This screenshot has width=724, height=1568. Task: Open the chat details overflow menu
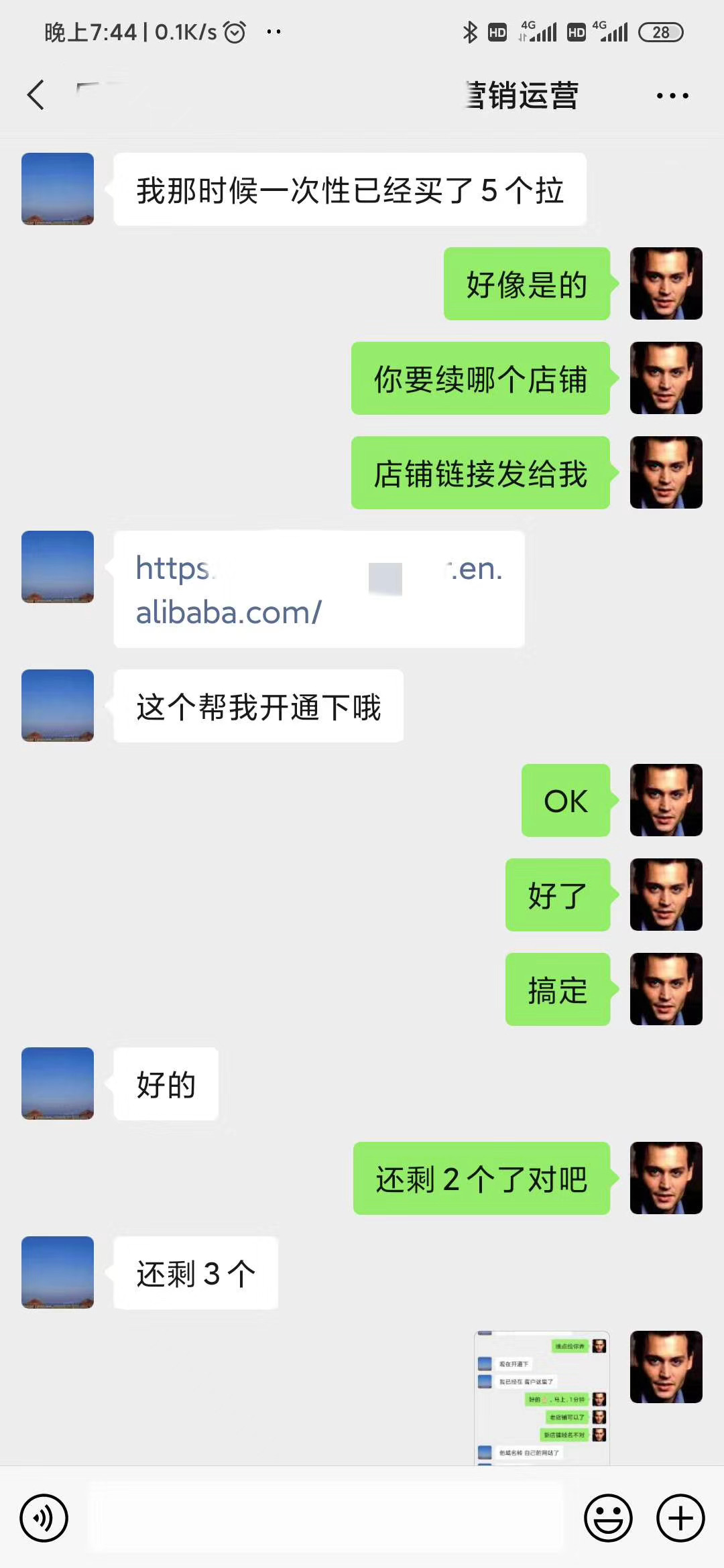click(x=672, y=96)
